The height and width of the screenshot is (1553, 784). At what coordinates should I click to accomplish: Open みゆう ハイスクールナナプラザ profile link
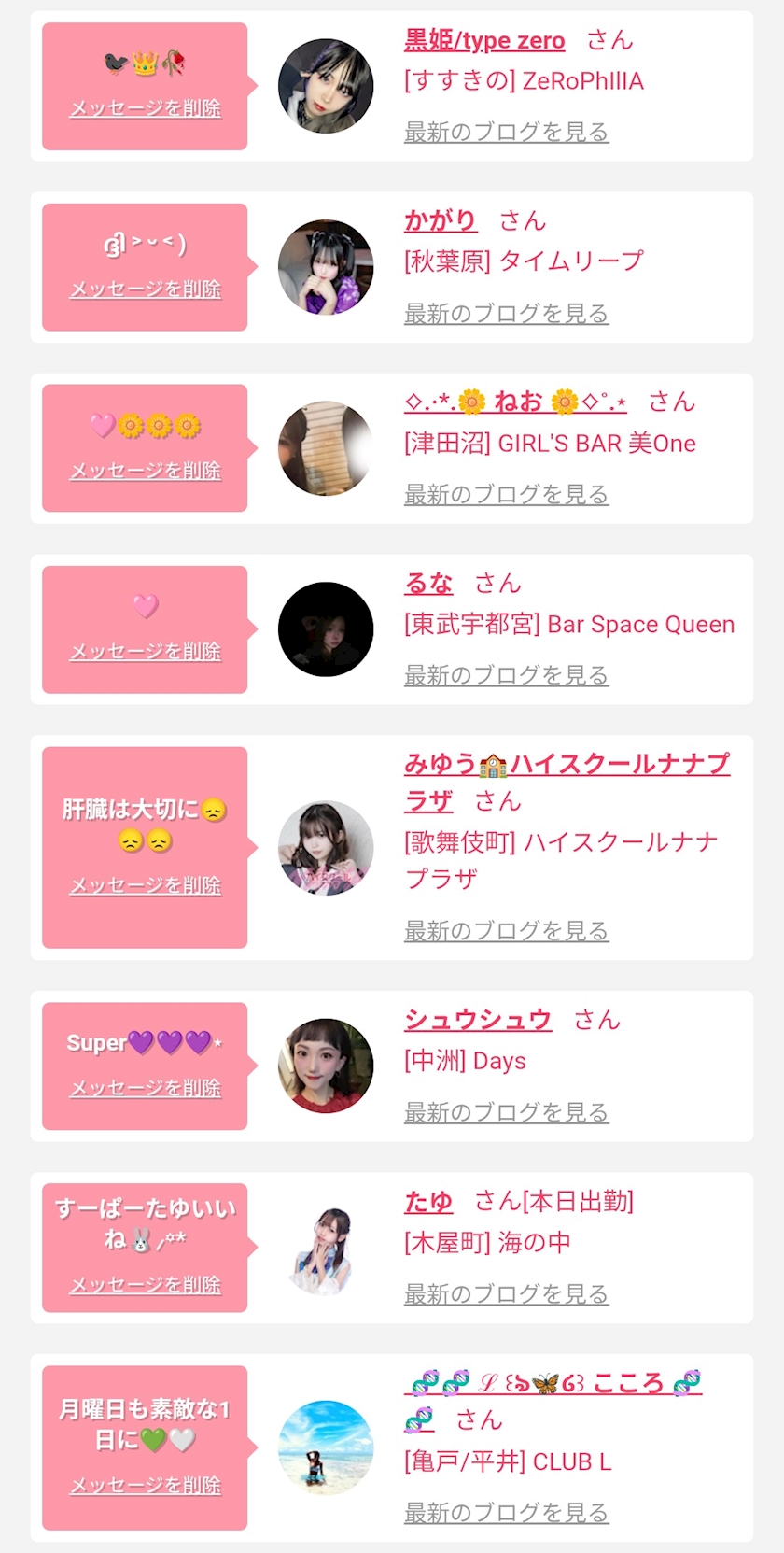566,765
